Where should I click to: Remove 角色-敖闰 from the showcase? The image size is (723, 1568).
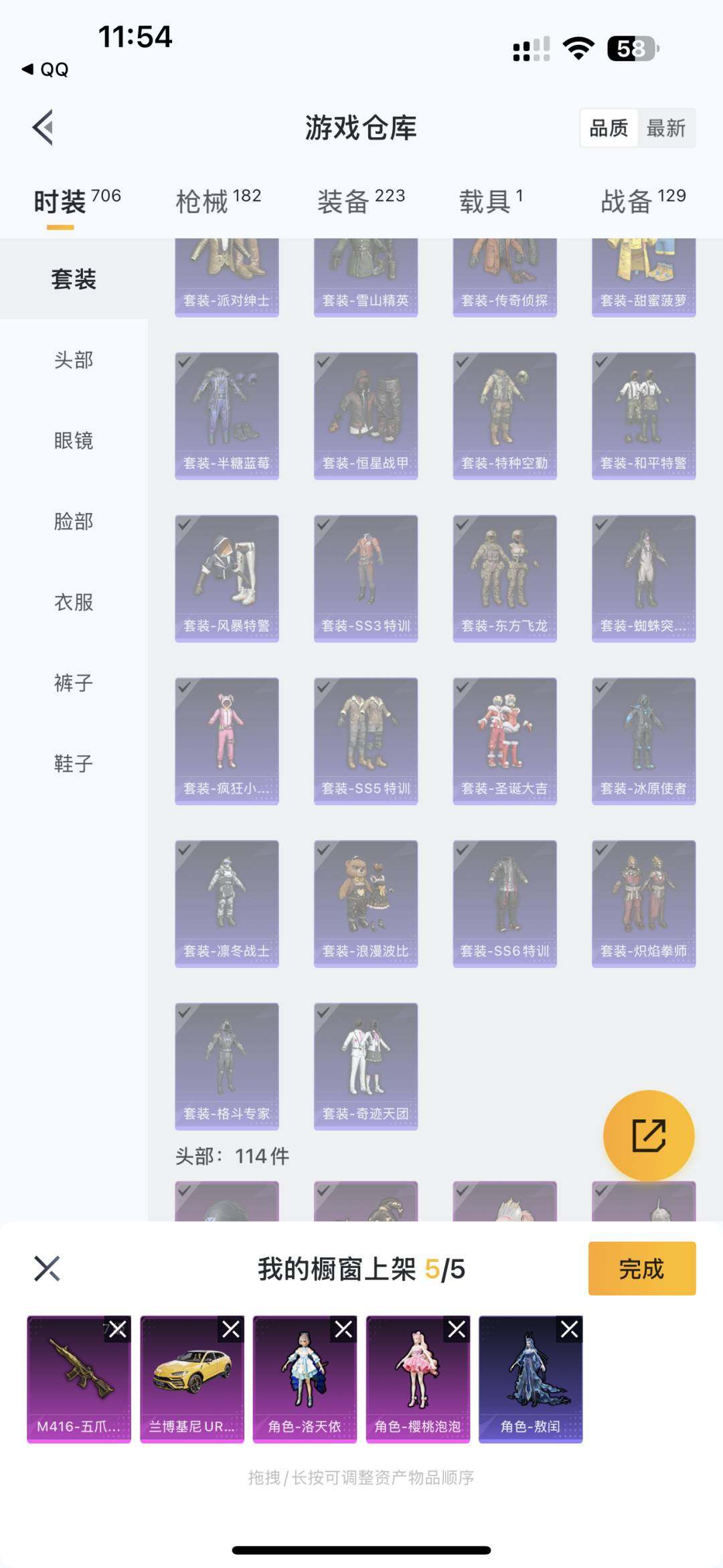pos(571,1329)
